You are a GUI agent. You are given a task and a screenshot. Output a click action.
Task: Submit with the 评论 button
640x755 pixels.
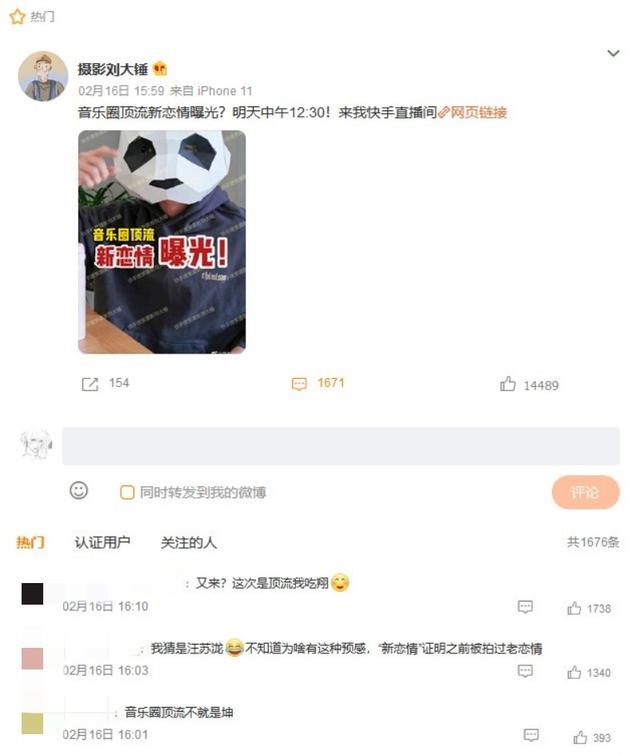585,492
